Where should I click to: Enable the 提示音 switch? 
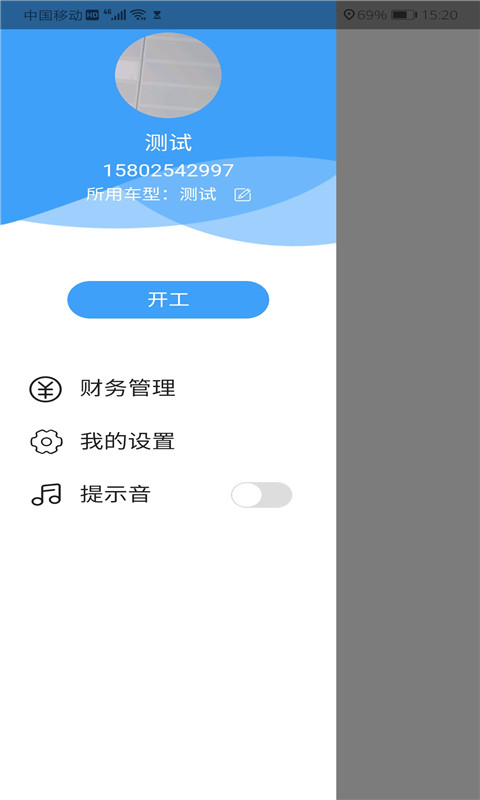click(x=261, y=495)
